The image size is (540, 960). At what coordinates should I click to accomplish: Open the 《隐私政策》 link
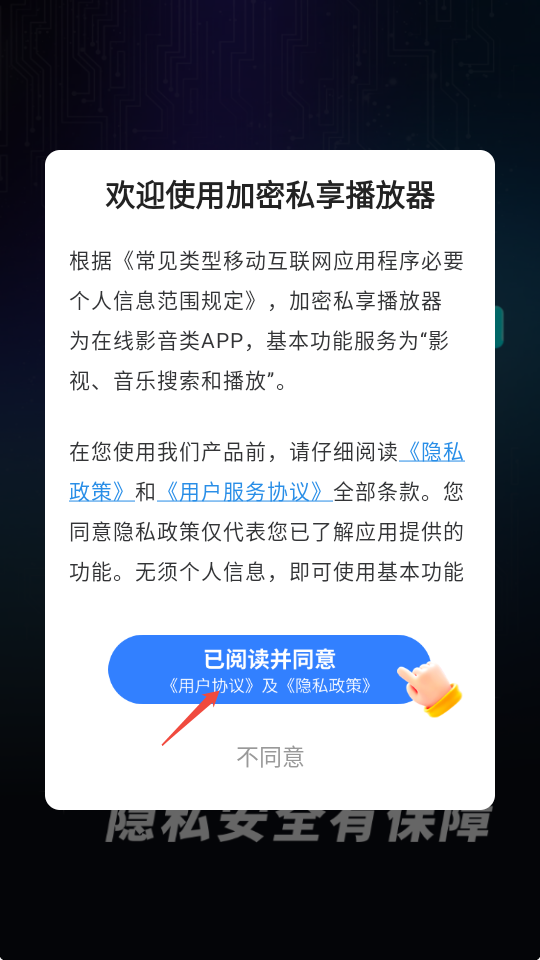pos(432,454)
